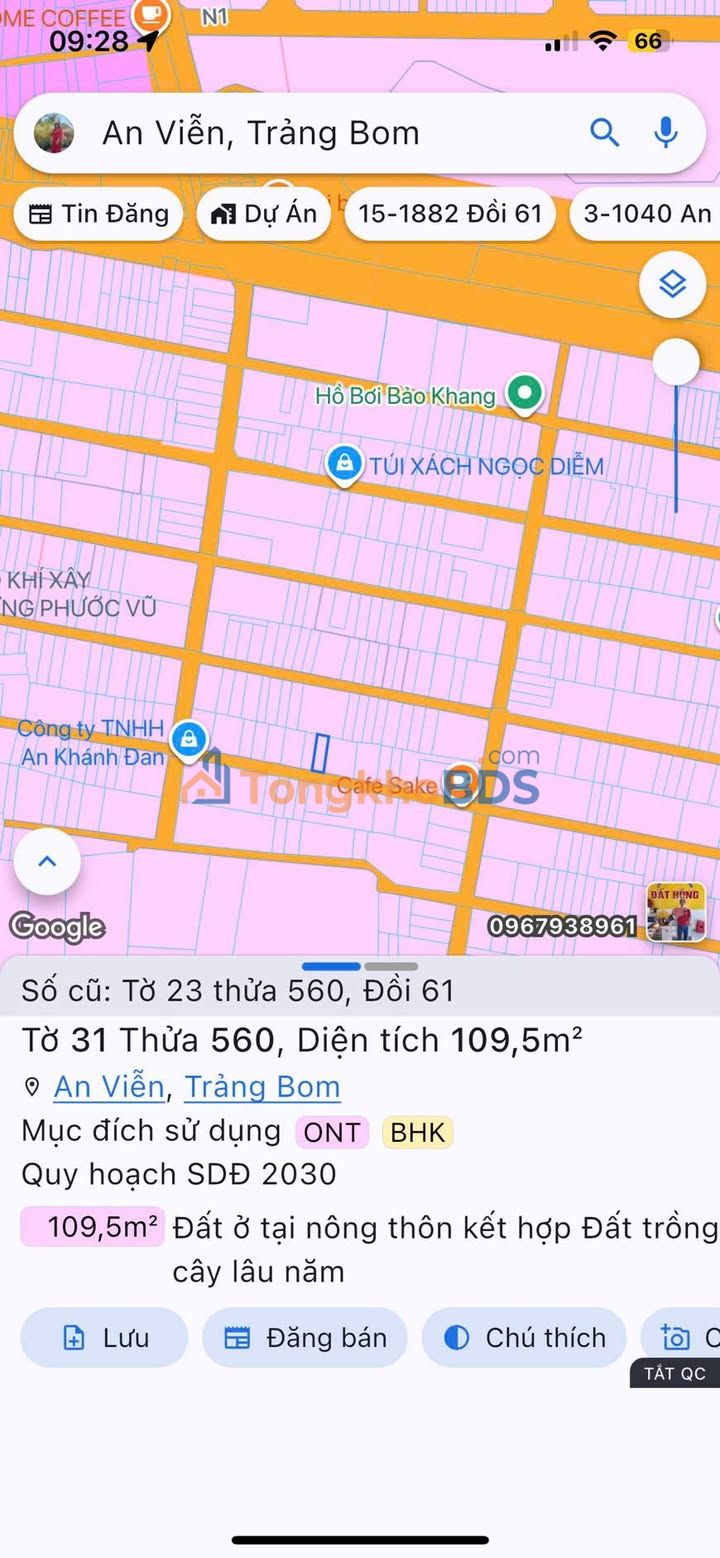Select the Dự Án chip
The height and width of the screenshot is (1558, 720).
click(x=264, y=213)
